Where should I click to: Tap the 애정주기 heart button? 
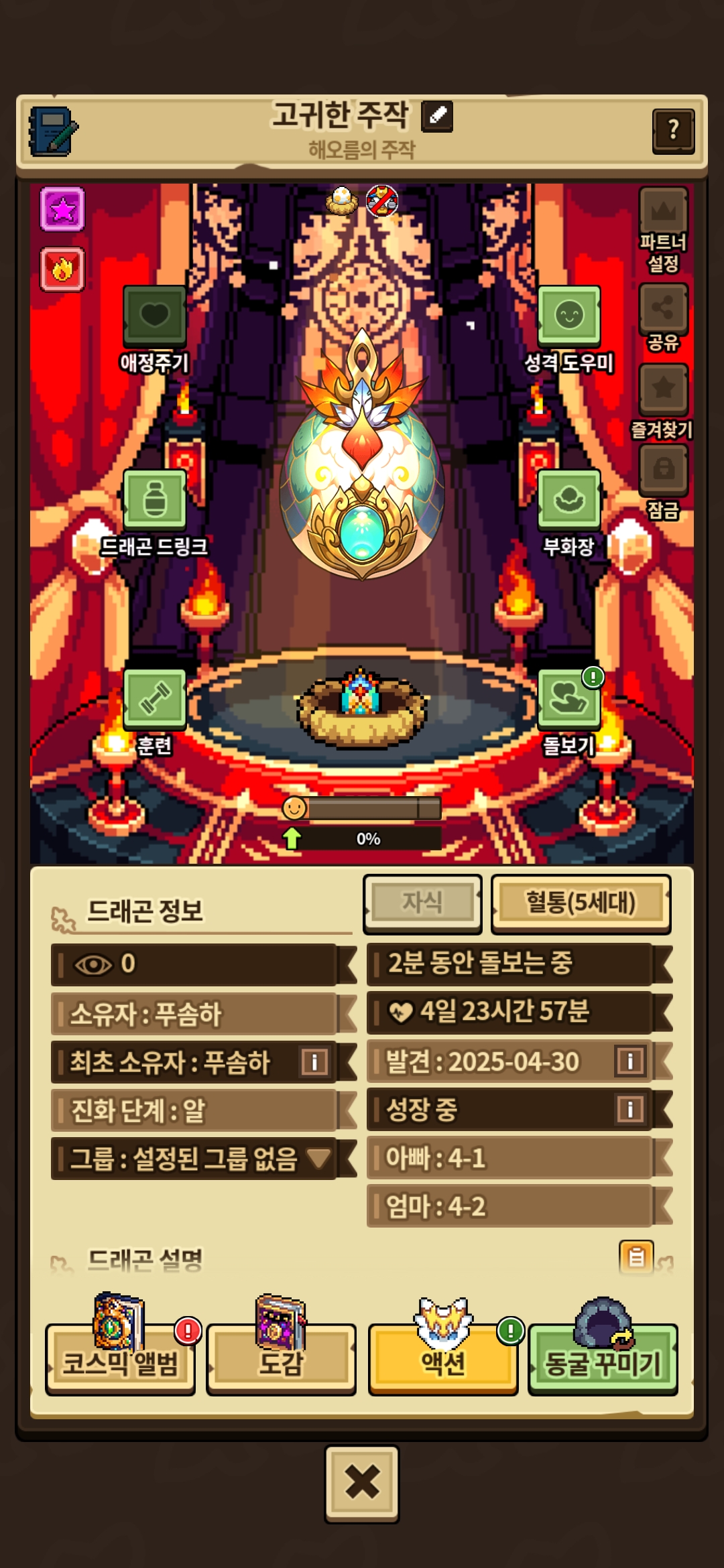(154, 316)
